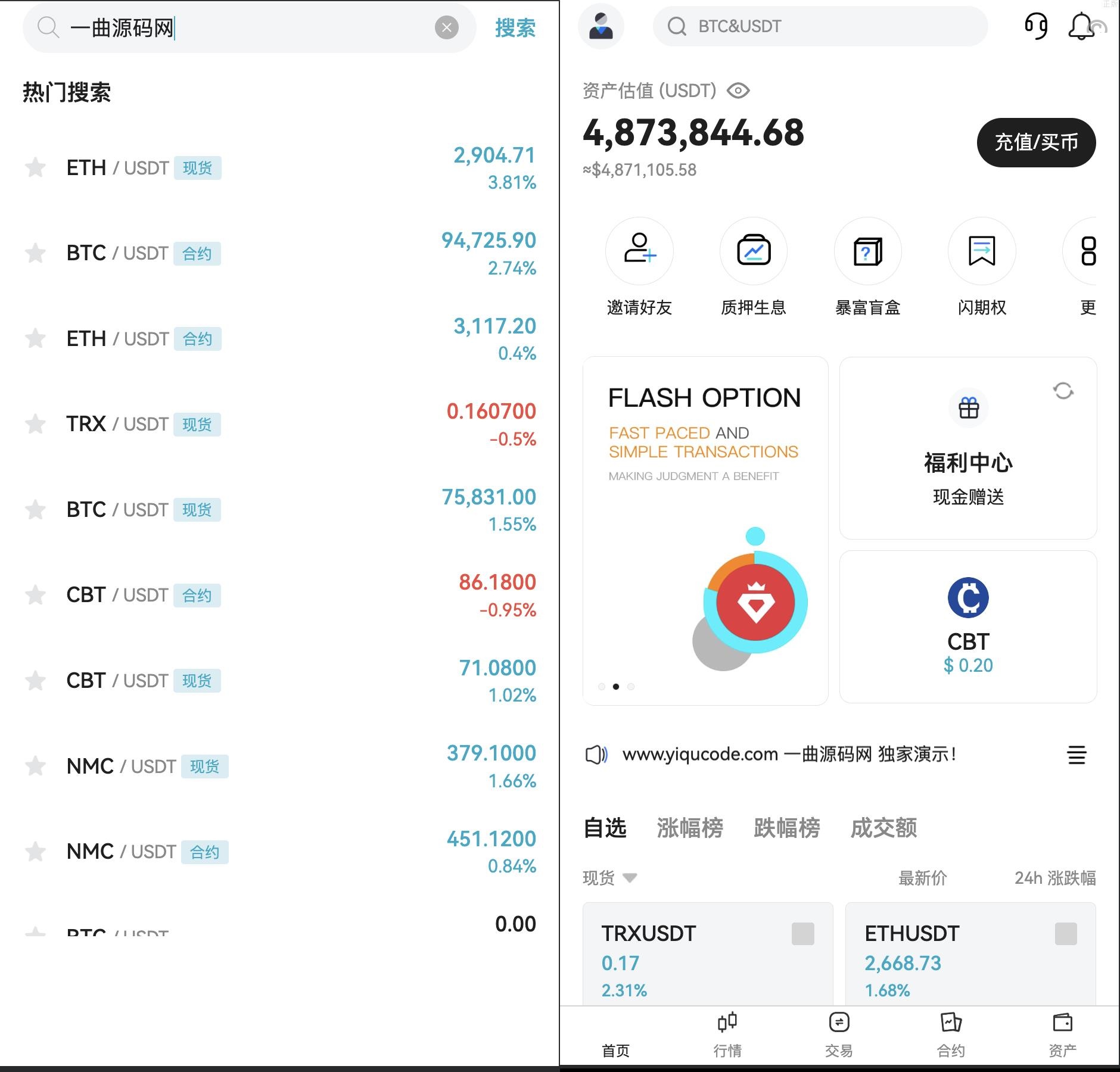1120x1072 pixels.
Task: Open the 福利中心 welfare card
Action: pos(967,448)
